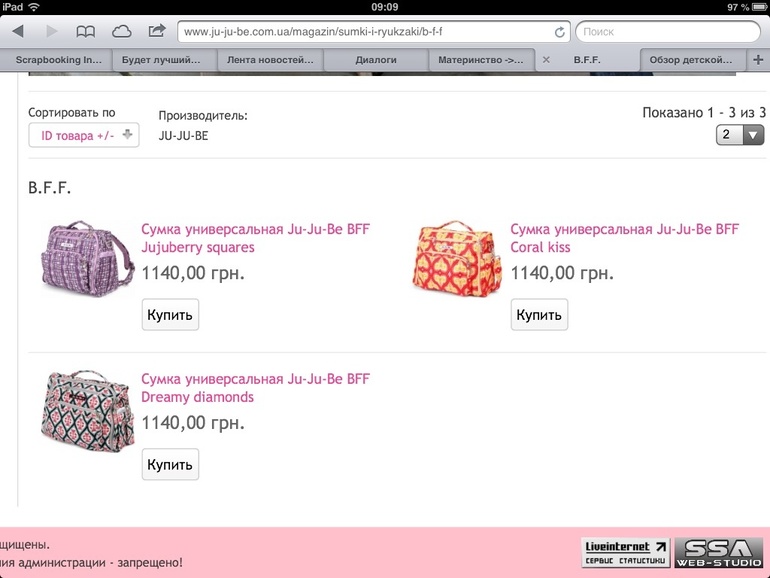Buy the Coral kiss bag
Screen dimensions: 770x578
pyautogui.click(x=539, y=315)
